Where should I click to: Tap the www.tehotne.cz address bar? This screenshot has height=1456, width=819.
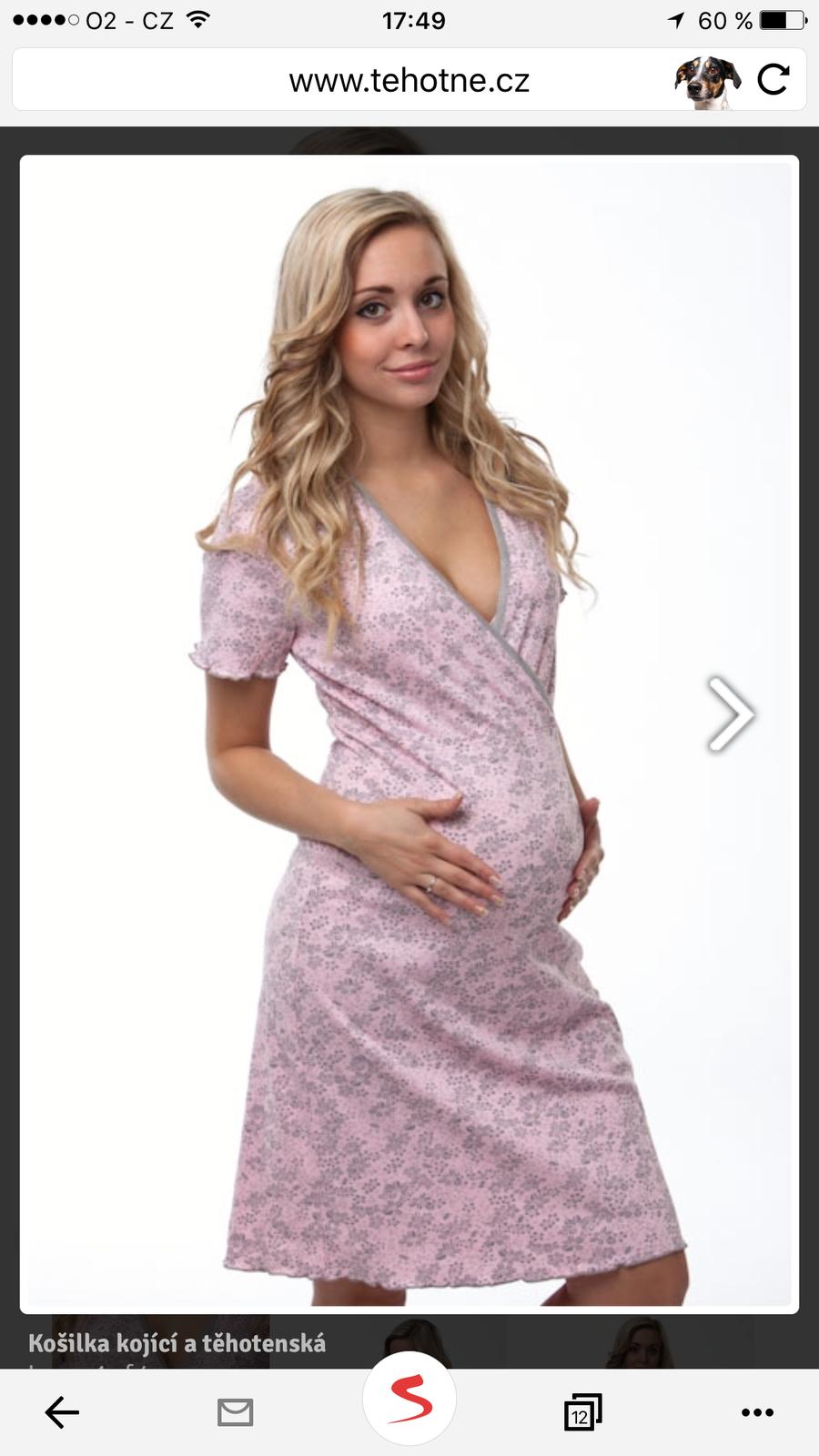pyautogui.click(x=409, y=81)
